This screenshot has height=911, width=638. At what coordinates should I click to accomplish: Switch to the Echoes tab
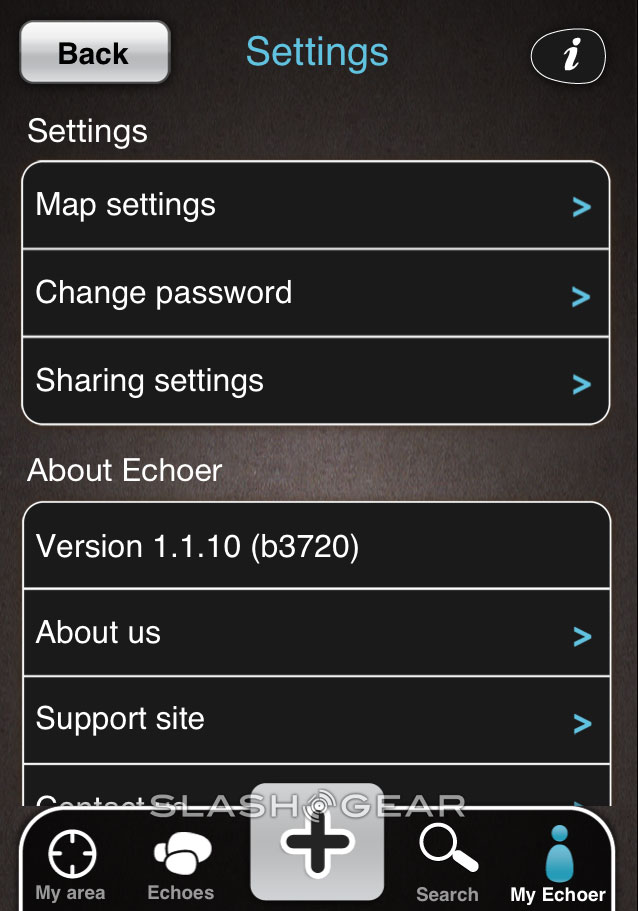click(x=180, y=864)
